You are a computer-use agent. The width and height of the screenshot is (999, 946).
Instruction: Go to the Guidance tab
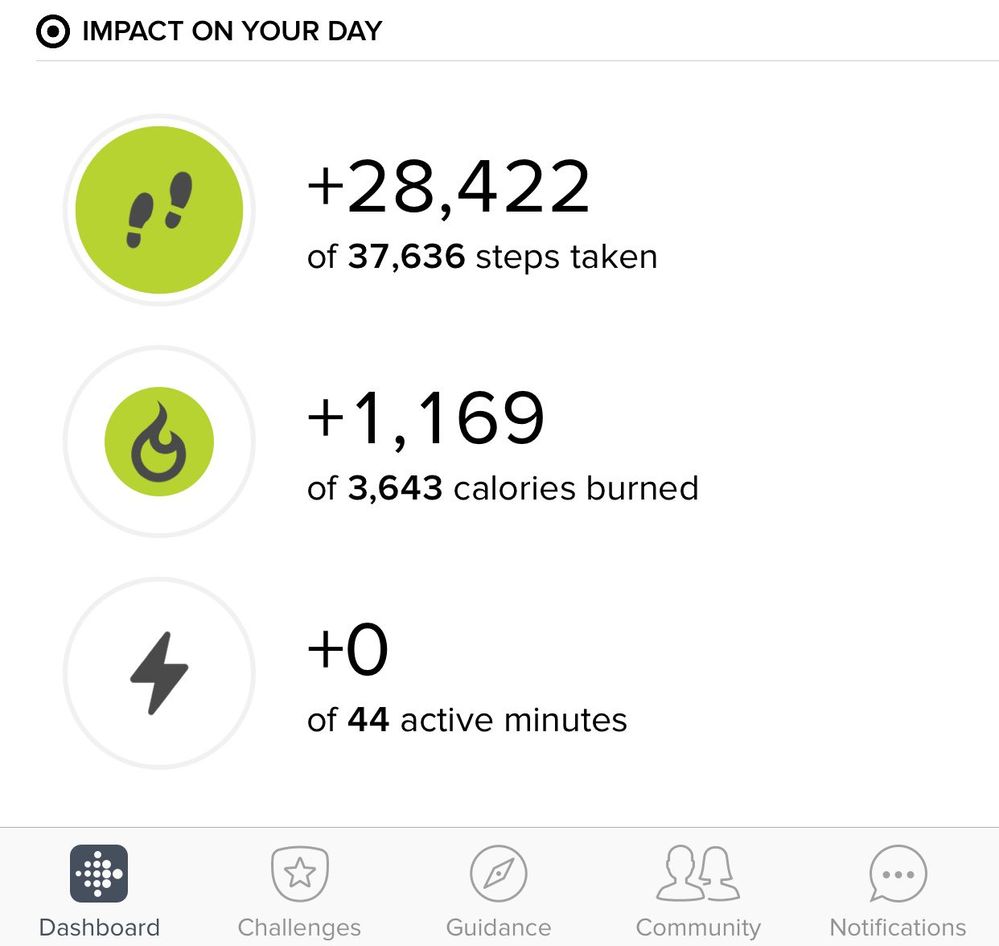498,889
